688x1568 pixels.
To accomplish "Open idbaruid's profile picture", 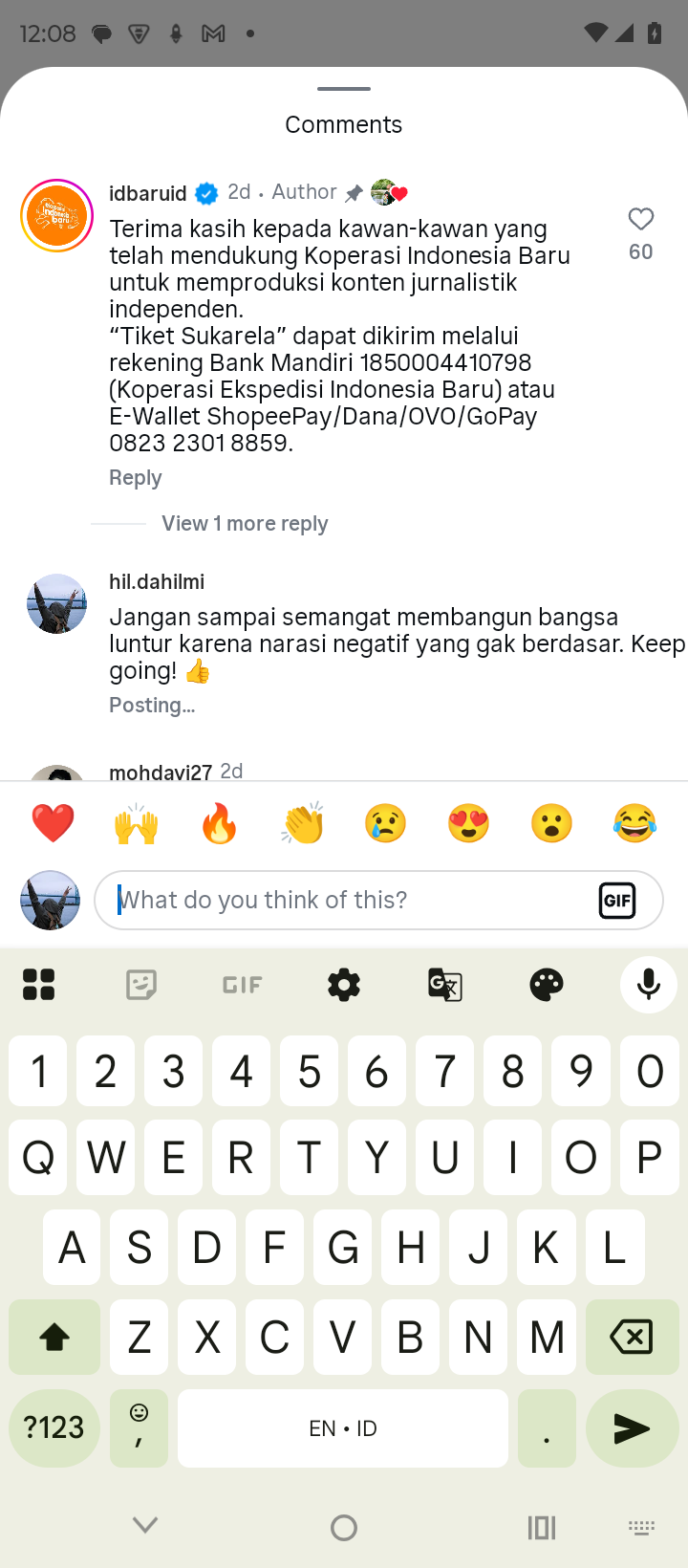I will coord(57,216).
